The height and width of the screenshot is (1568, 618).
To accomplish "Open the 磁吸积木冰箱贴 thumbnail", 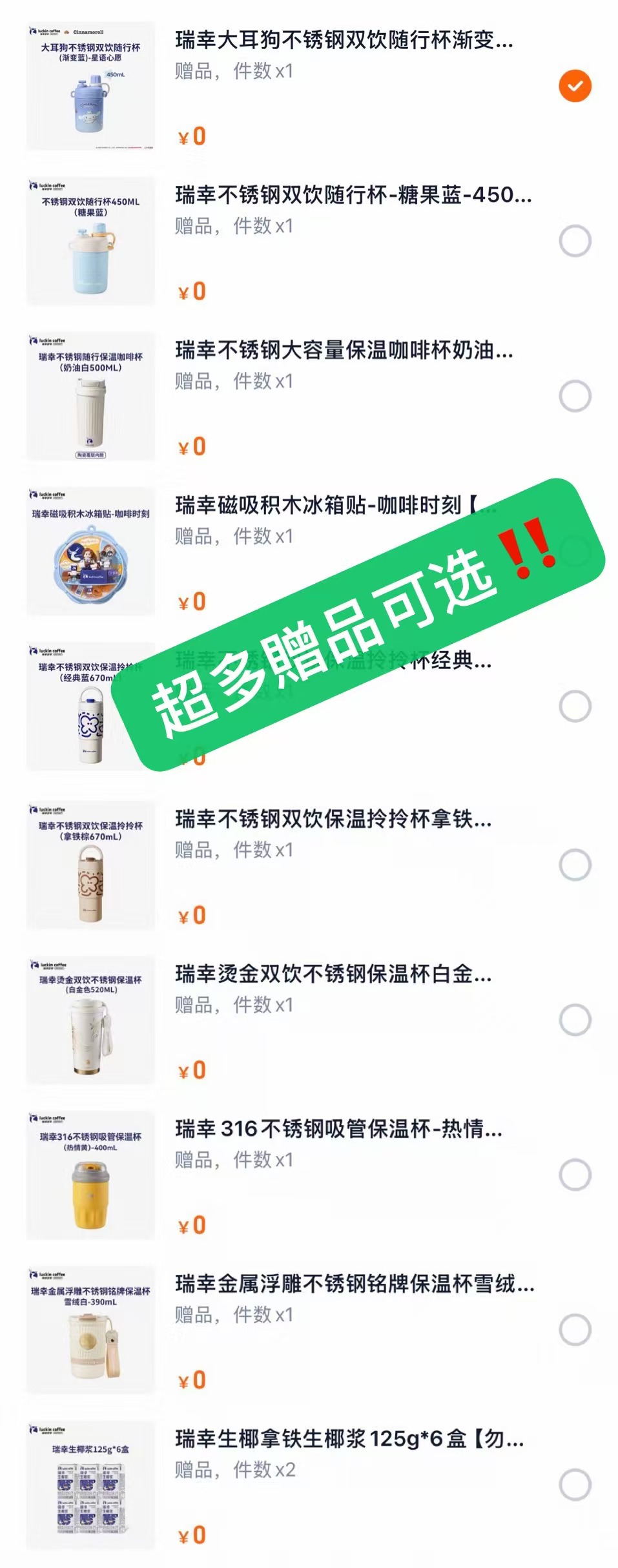I will click(91, 550).
